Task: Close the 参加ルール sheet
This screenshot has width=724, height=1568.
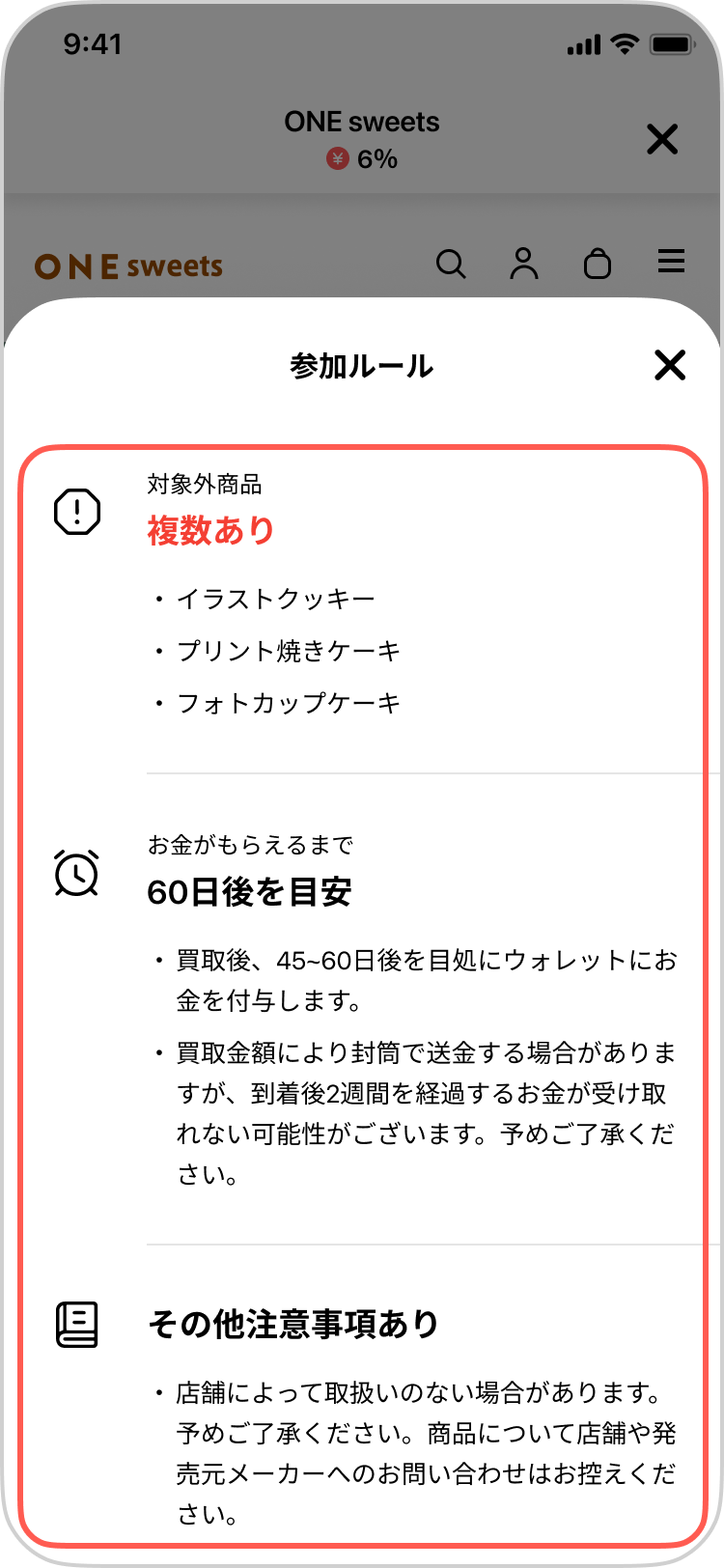Action: coord(669,365)
